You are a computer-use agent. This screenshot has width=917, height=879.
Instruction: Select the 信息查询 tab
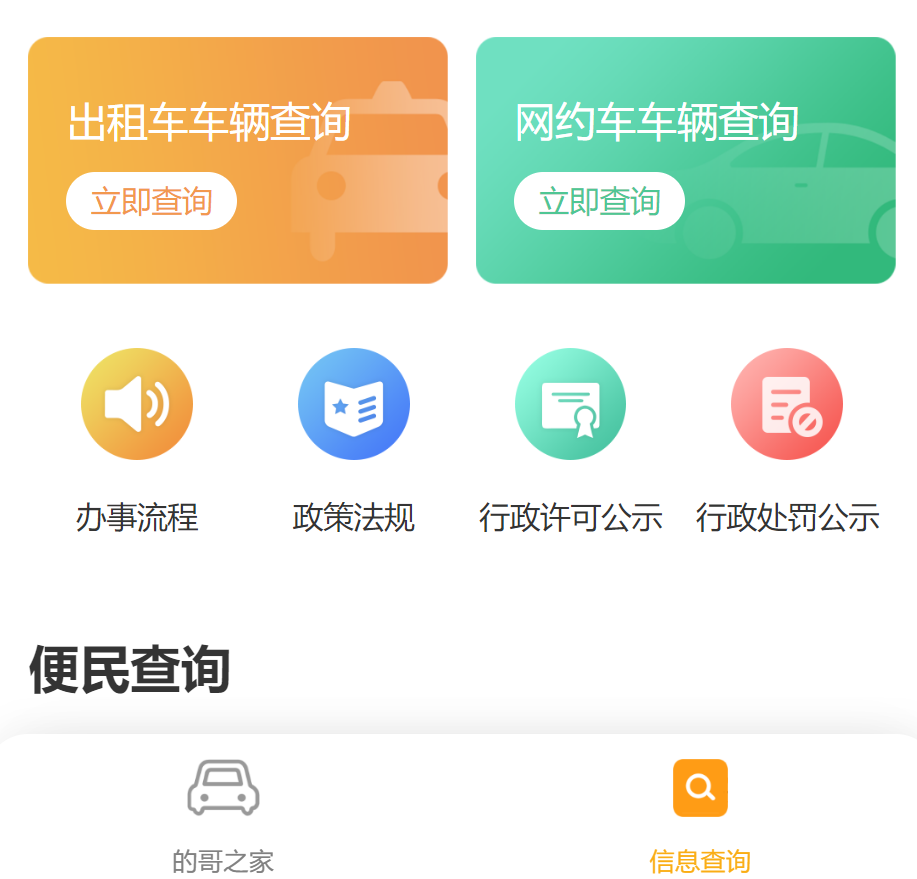700,810
